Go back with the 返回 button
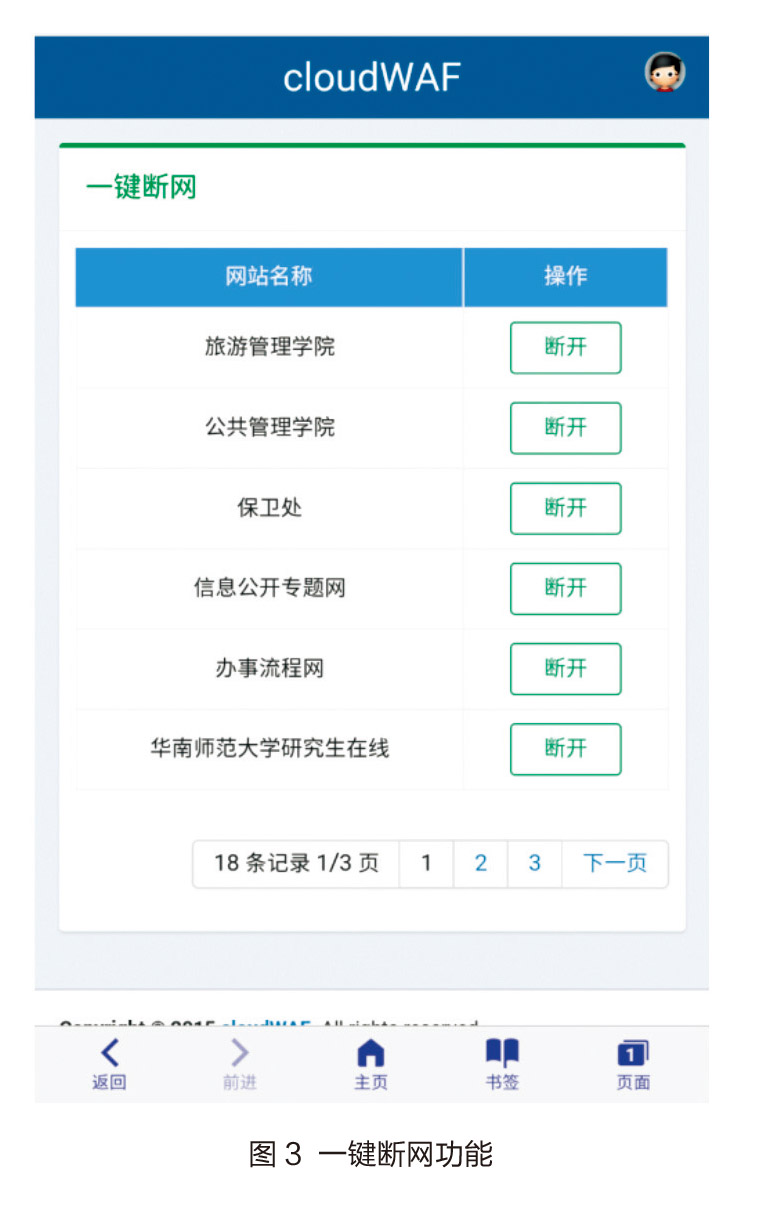 [109, 1063]
